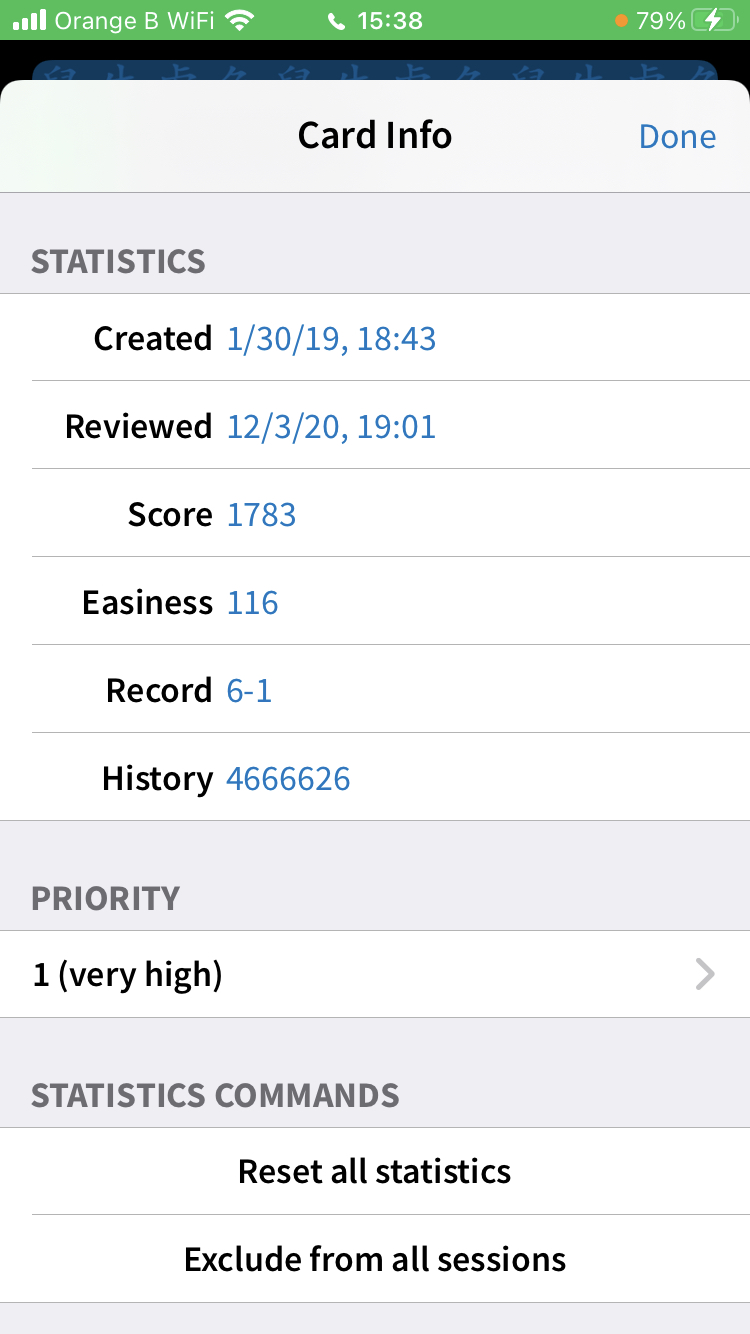This screenshot has height=1334, width=750.
Task: Exclude this card from all sessions
Action: click(375, 1259)
